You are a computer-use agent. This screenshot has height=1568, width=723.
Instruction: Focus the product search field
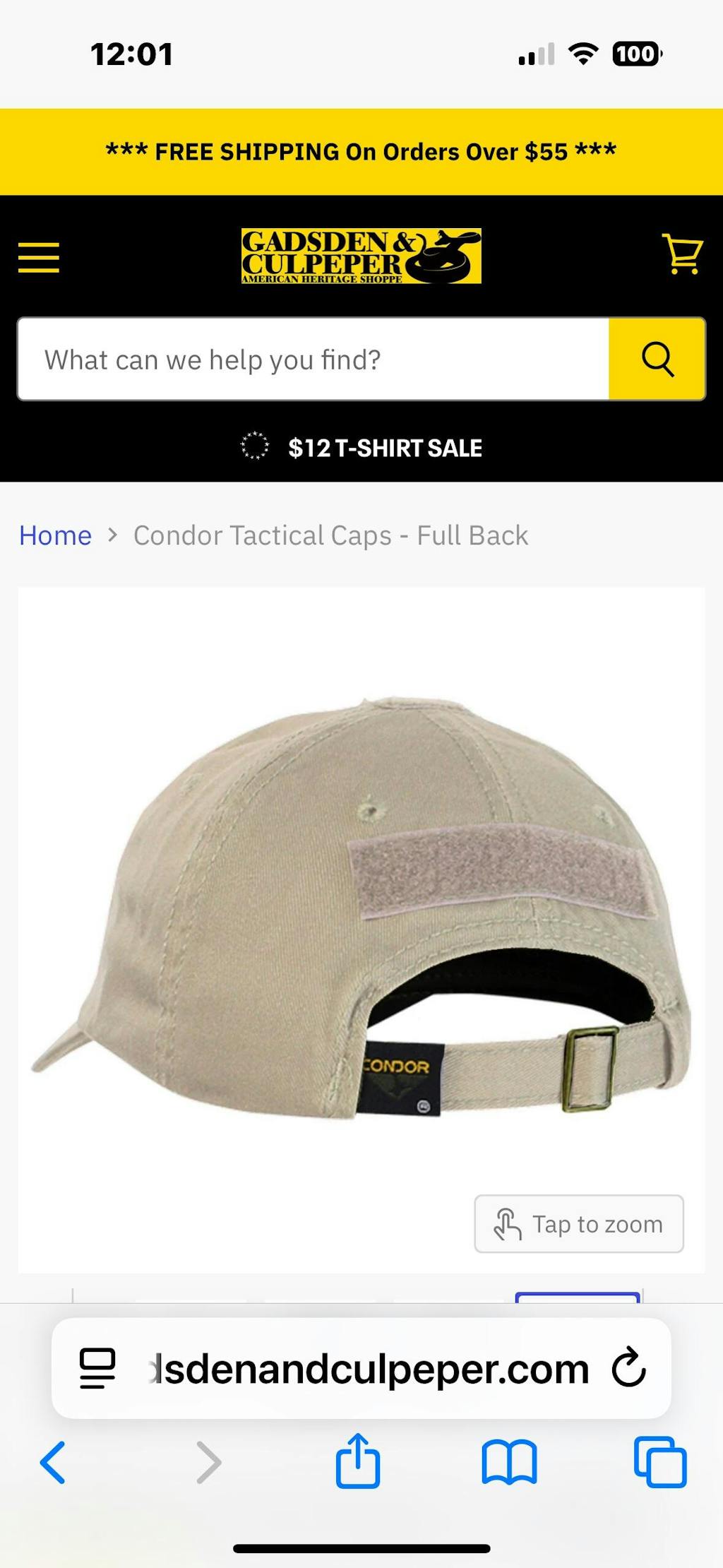[313, 360]
